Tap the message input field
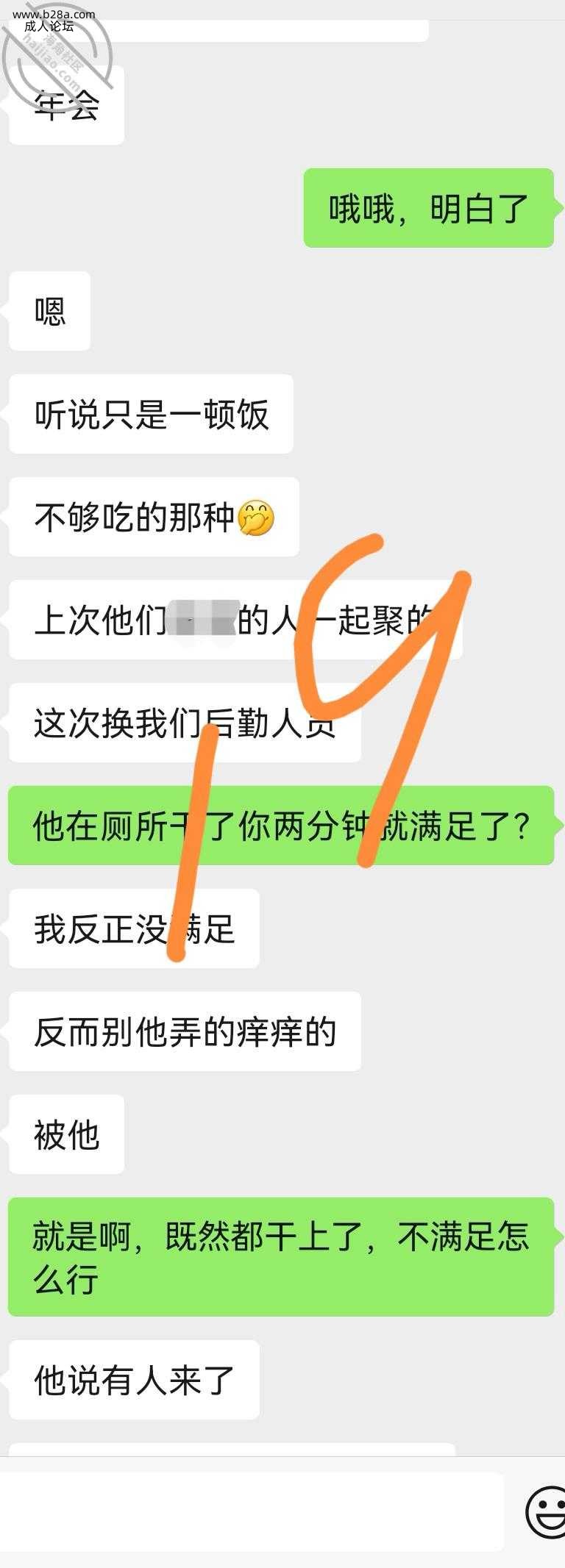The width and height of the screenshot is (565, 1568). [x=252, y=1512]
